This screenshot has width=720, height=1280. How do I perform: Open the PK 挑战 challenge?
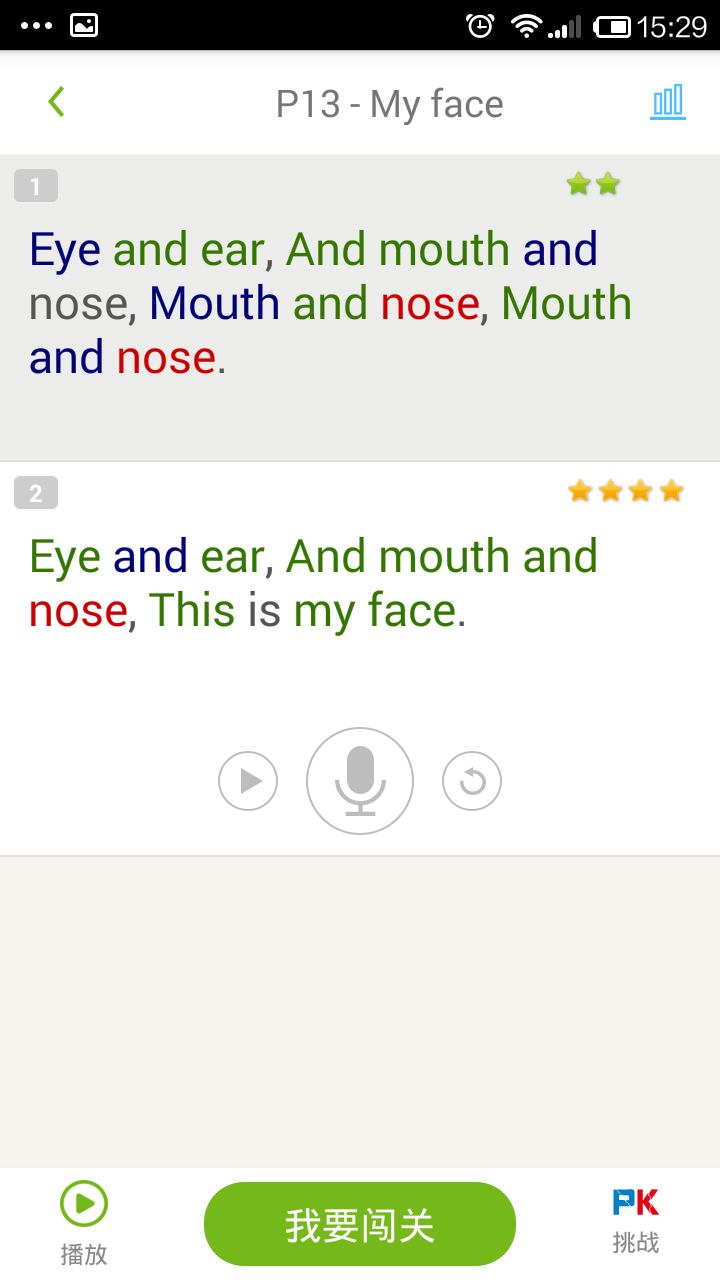pyautogui.click(x=636, y=1220)
